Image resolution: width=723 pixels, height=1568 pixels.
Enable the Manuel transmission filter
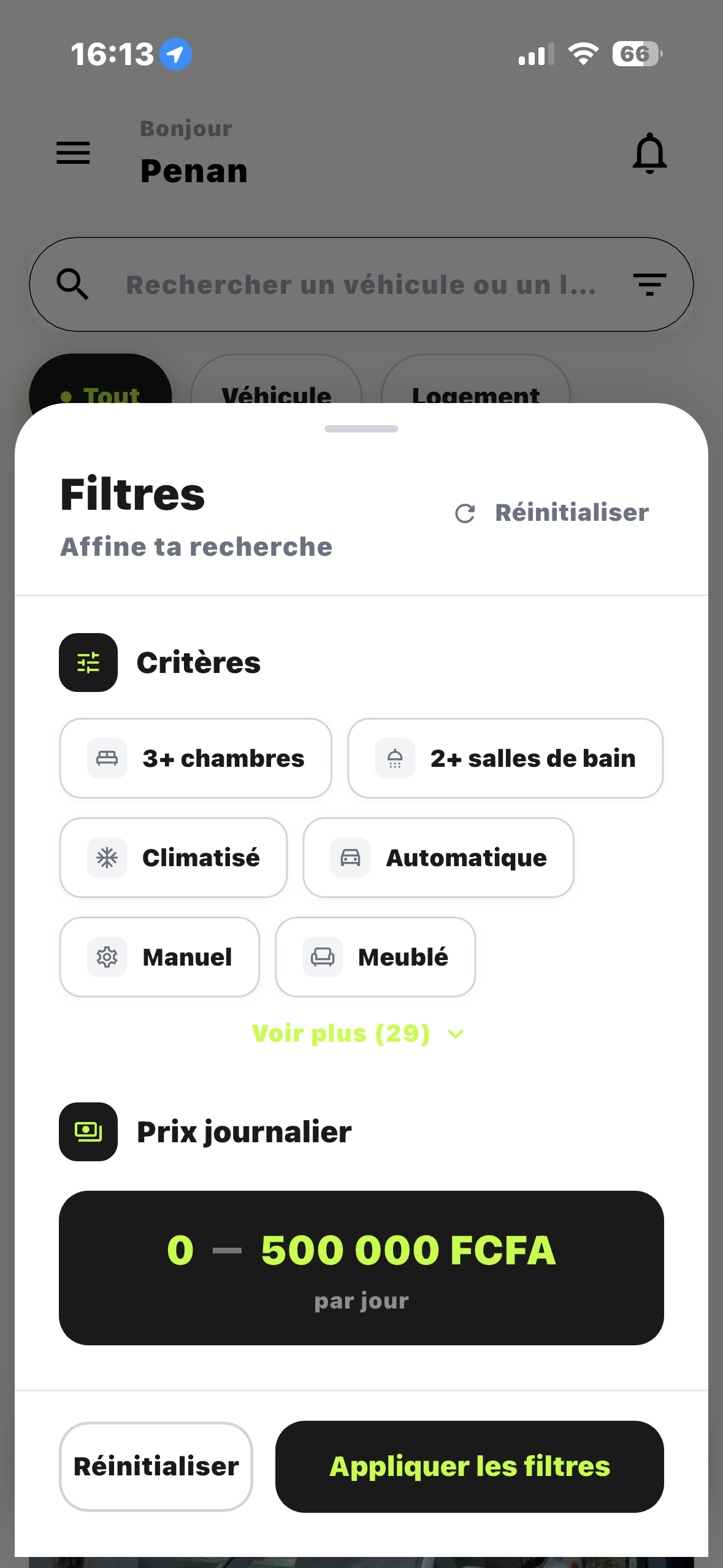coord(159,957)
